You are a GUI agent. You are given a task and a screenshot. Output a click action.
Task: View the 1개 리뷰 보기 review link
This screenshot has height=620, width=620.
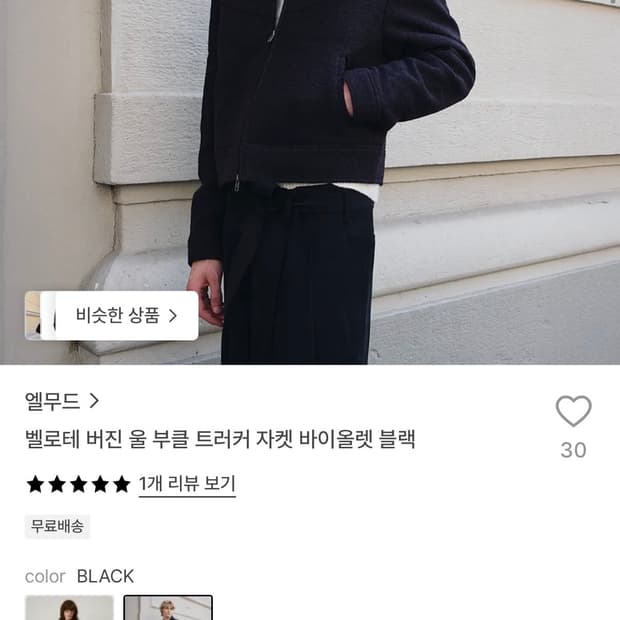click(187, 484)
